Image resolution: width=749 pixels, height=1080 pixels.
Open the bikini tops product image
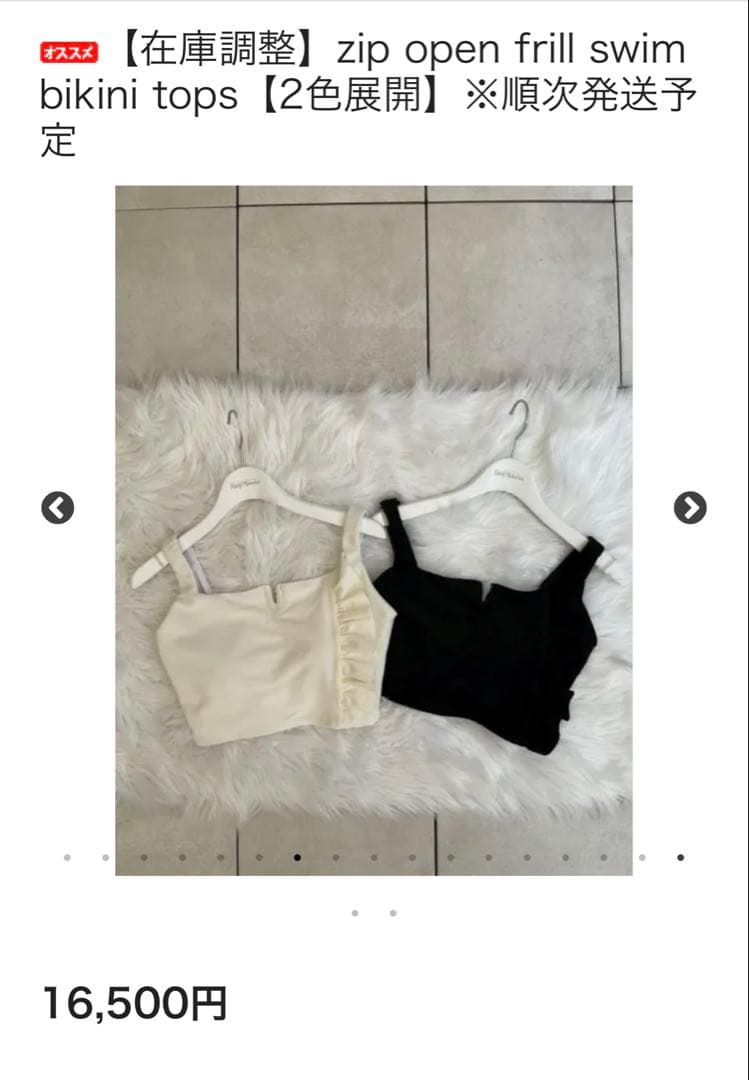tap(373, 530)
